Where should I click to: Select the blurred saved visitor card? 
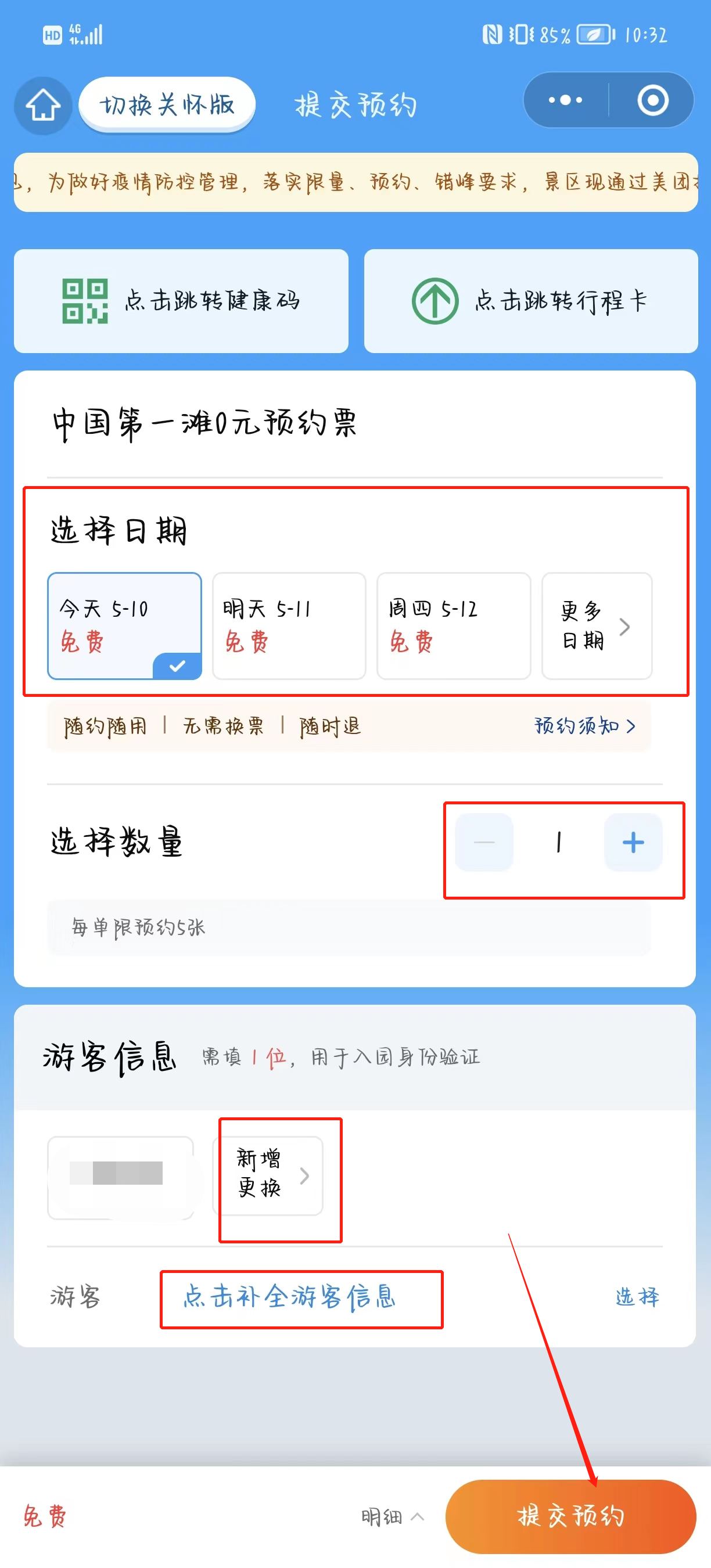tap(120, 1177)
